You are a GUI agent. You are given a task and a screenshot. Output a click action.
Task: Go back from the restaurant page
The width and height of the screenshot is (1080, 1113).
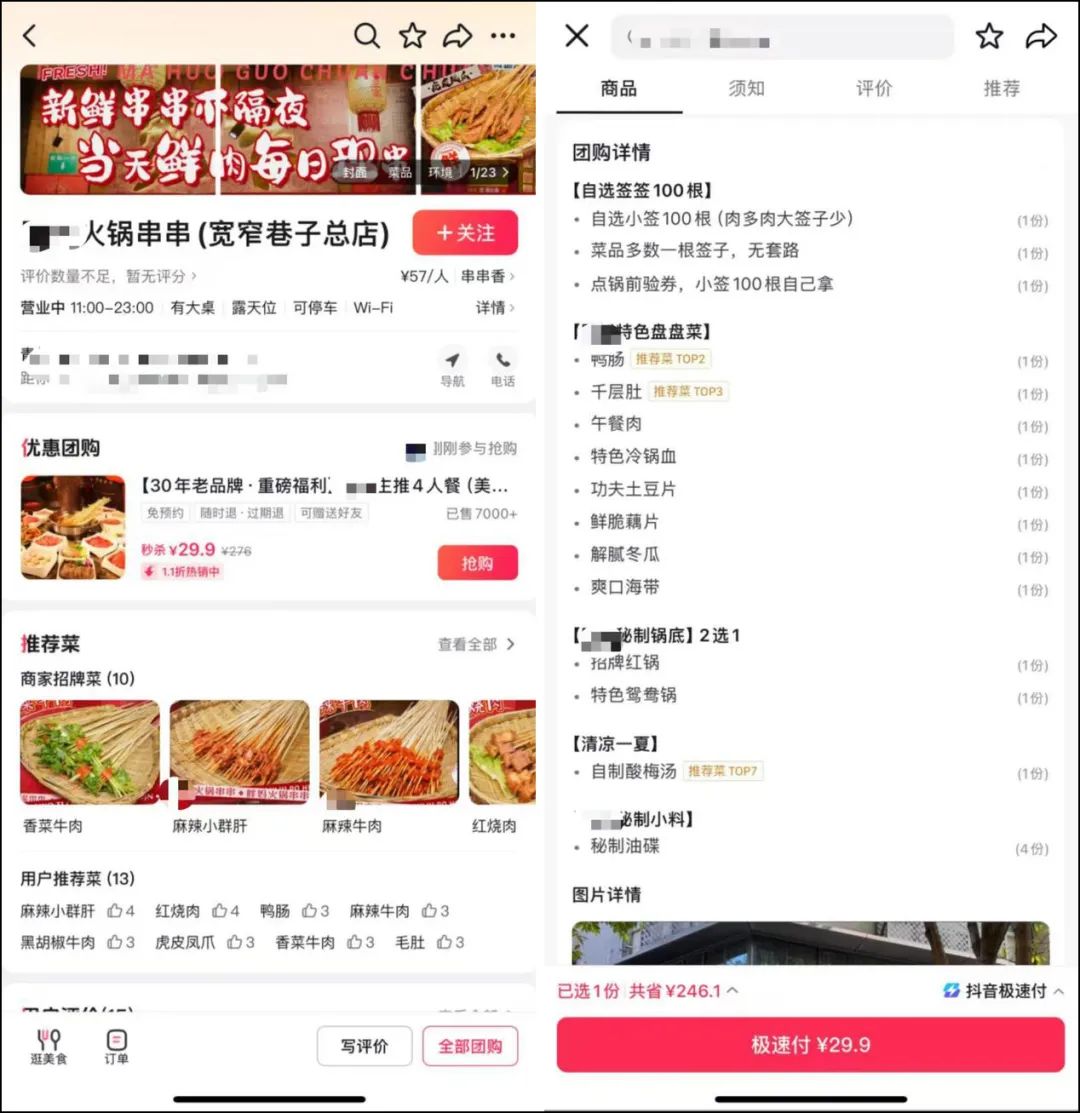pos(30,36)
